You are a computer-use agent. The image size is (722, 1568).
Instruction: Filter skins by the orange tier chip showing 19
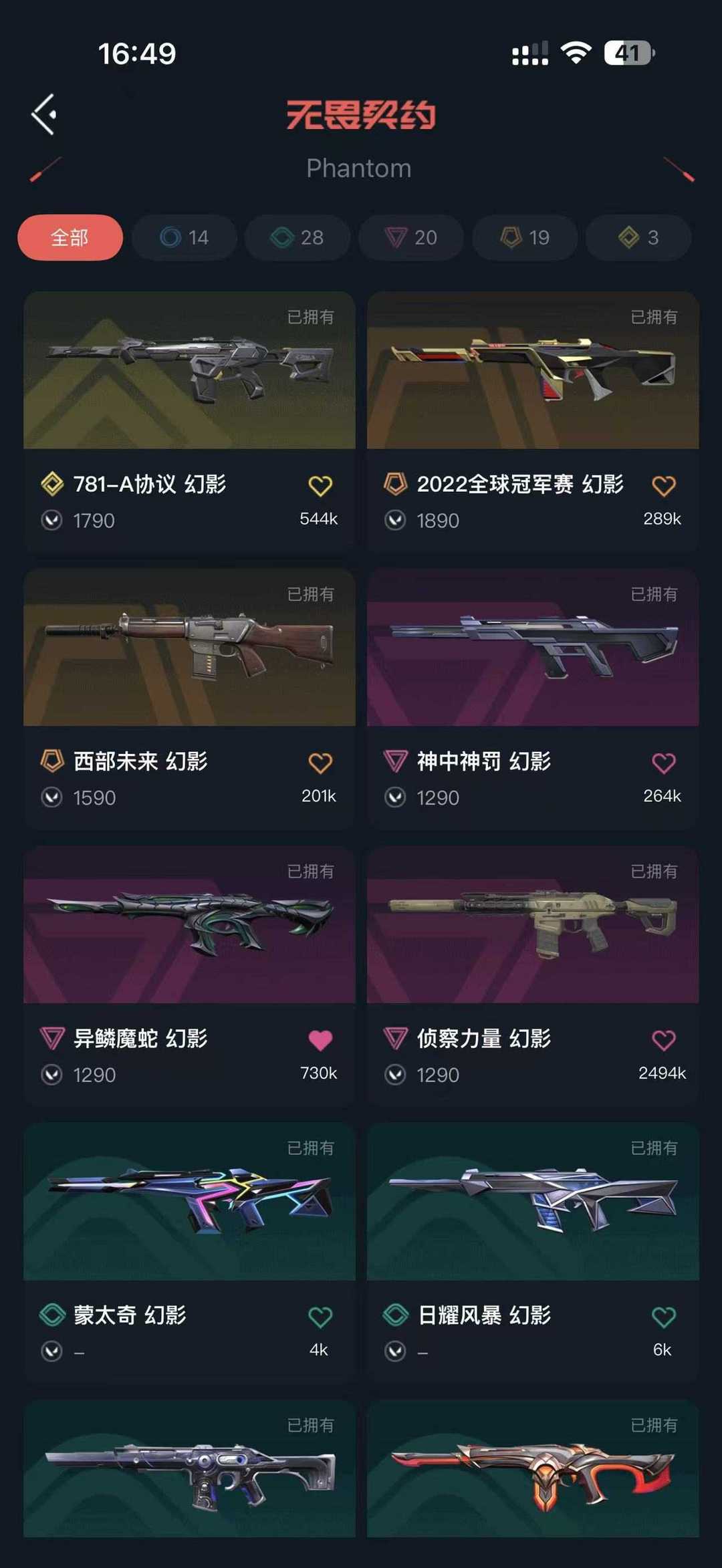(525, 237)
